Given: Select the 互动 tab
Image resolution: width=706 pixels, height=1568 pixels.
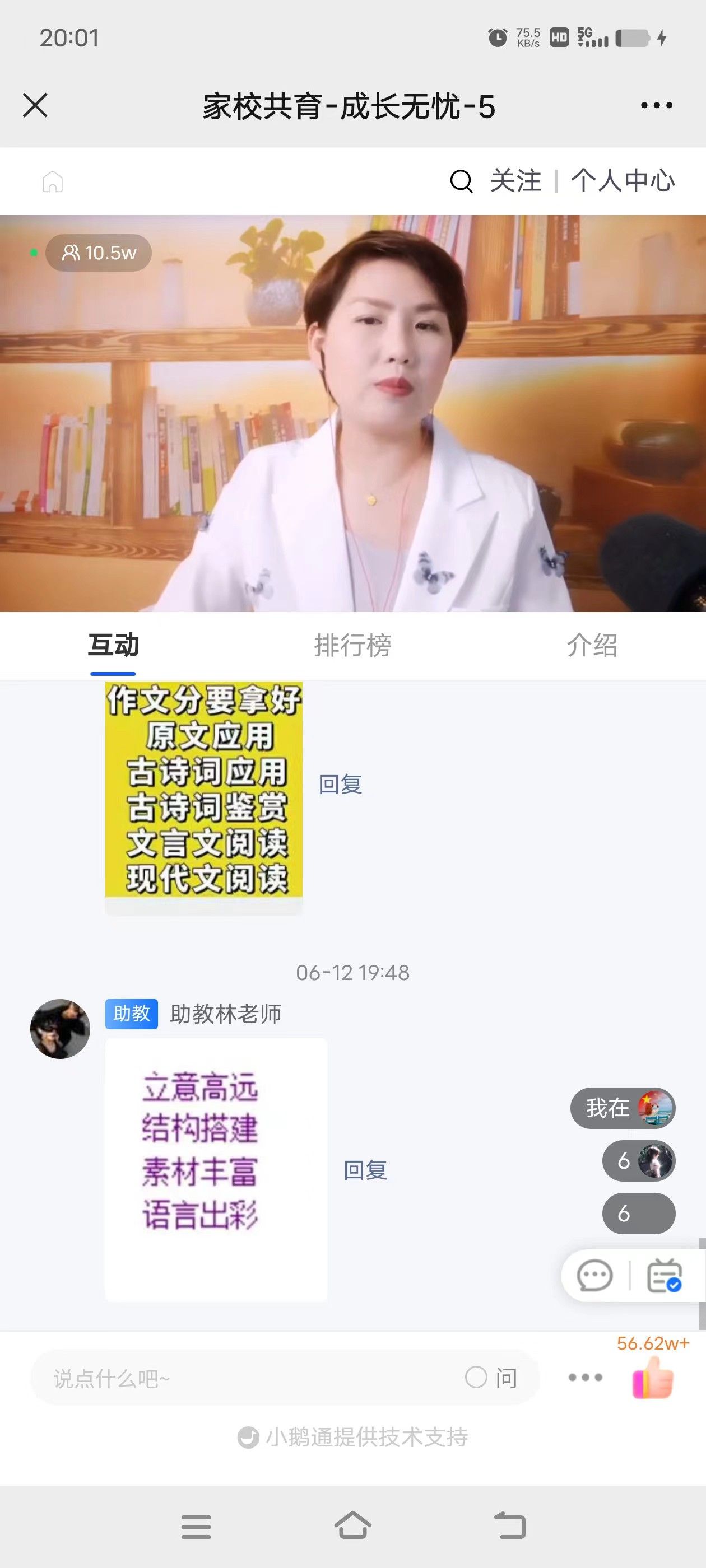Looking at the screenshot, I should point(113,645).
